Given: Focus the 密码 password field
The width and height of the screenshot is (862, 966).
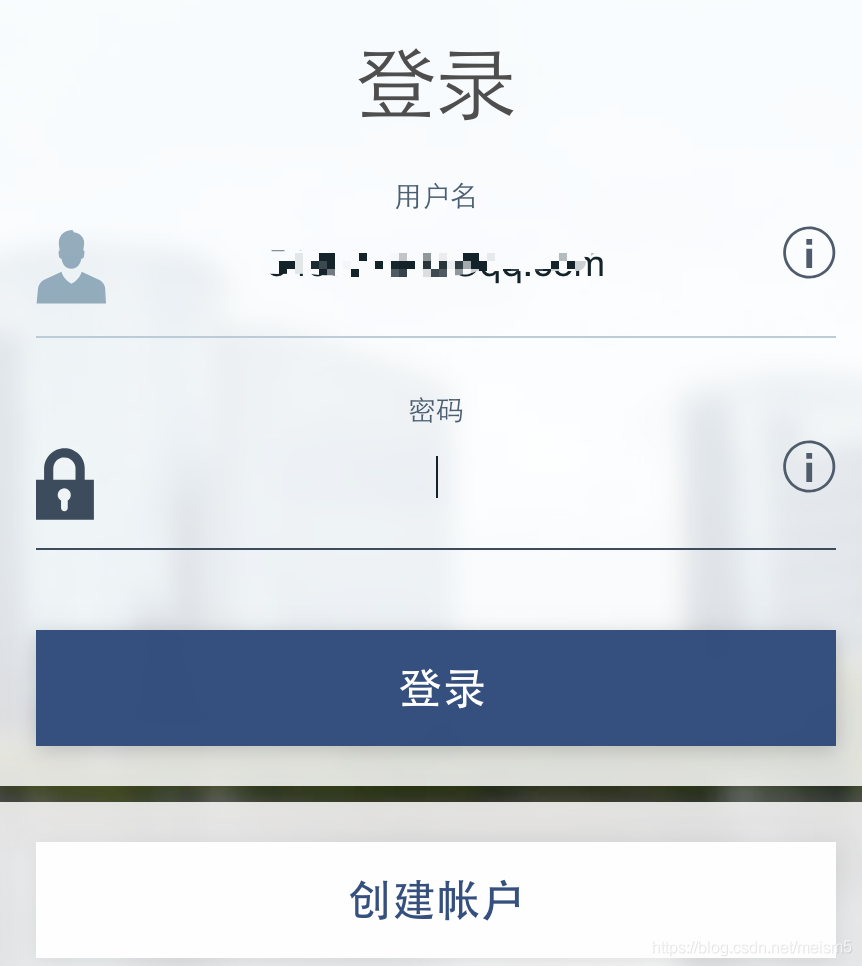Looking at the screenshot, I should 437,477.
